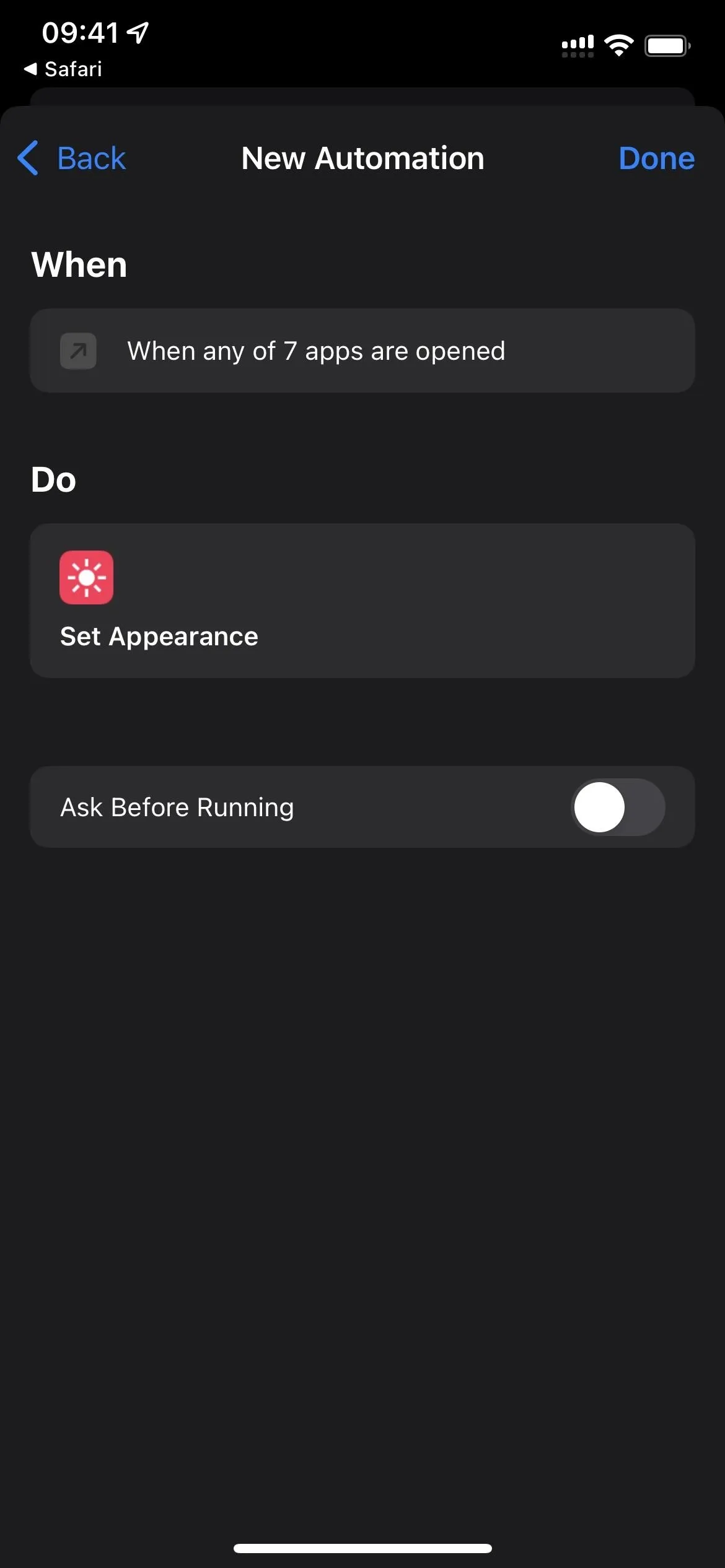Return to Safari via status bar link
This screenshot has width=725, height=1568.
(x=63, y=69)
